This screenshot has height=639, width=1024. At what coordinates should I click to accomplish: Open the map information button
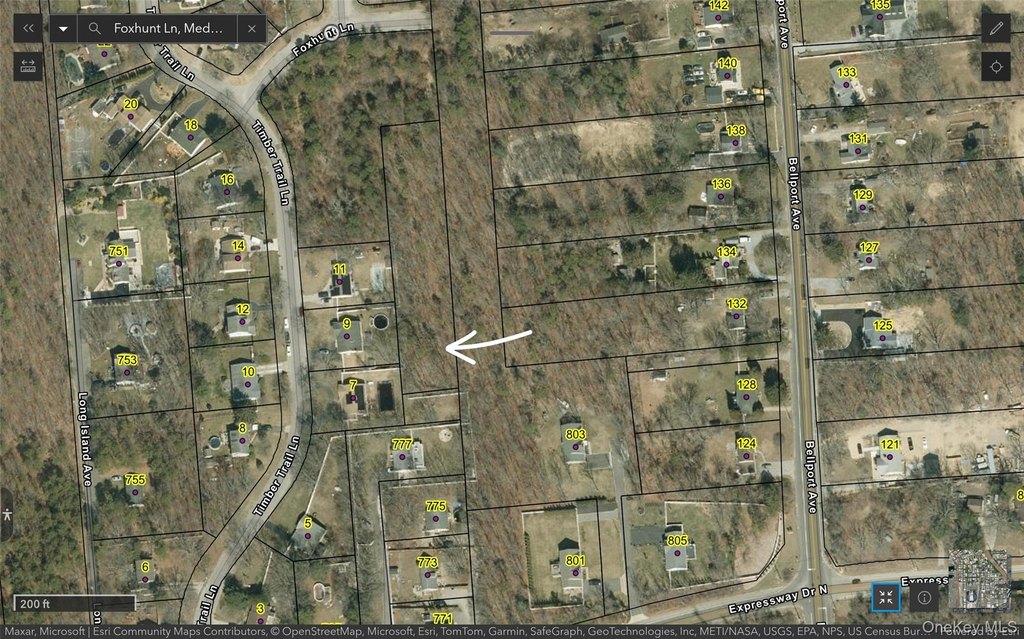[924, 597]
